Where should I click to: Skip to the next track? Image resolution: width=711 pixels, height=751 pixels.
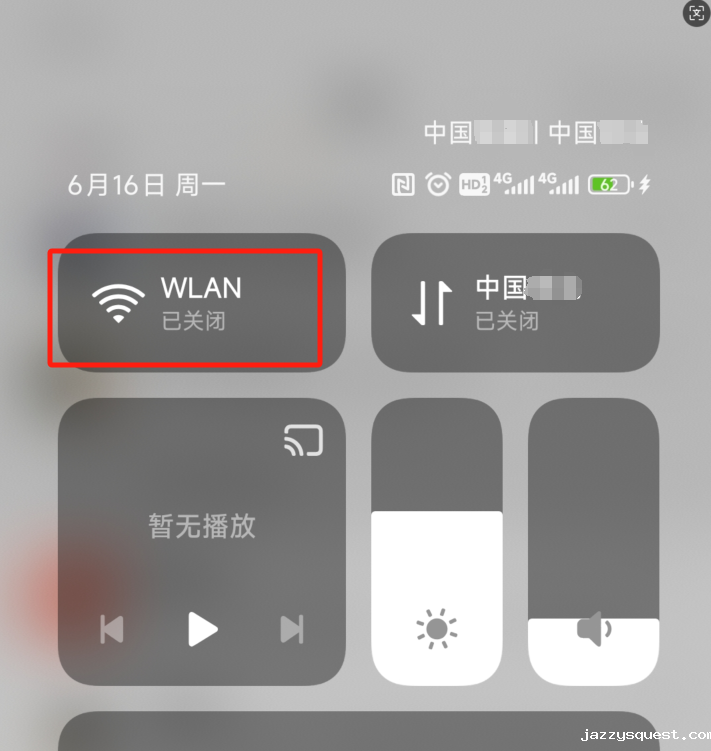click(291, 629)
